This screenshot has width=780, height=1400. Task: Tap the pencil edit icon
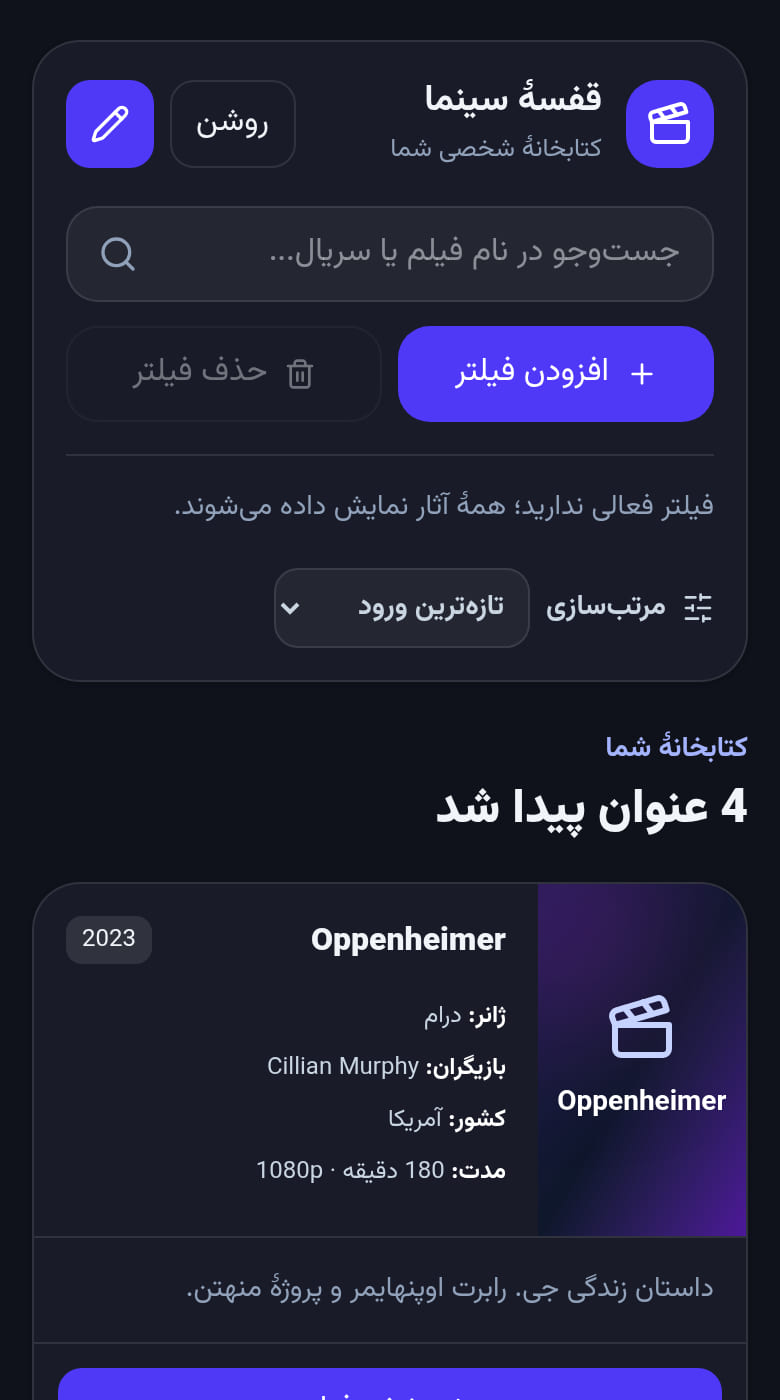(x=110, y=124)
